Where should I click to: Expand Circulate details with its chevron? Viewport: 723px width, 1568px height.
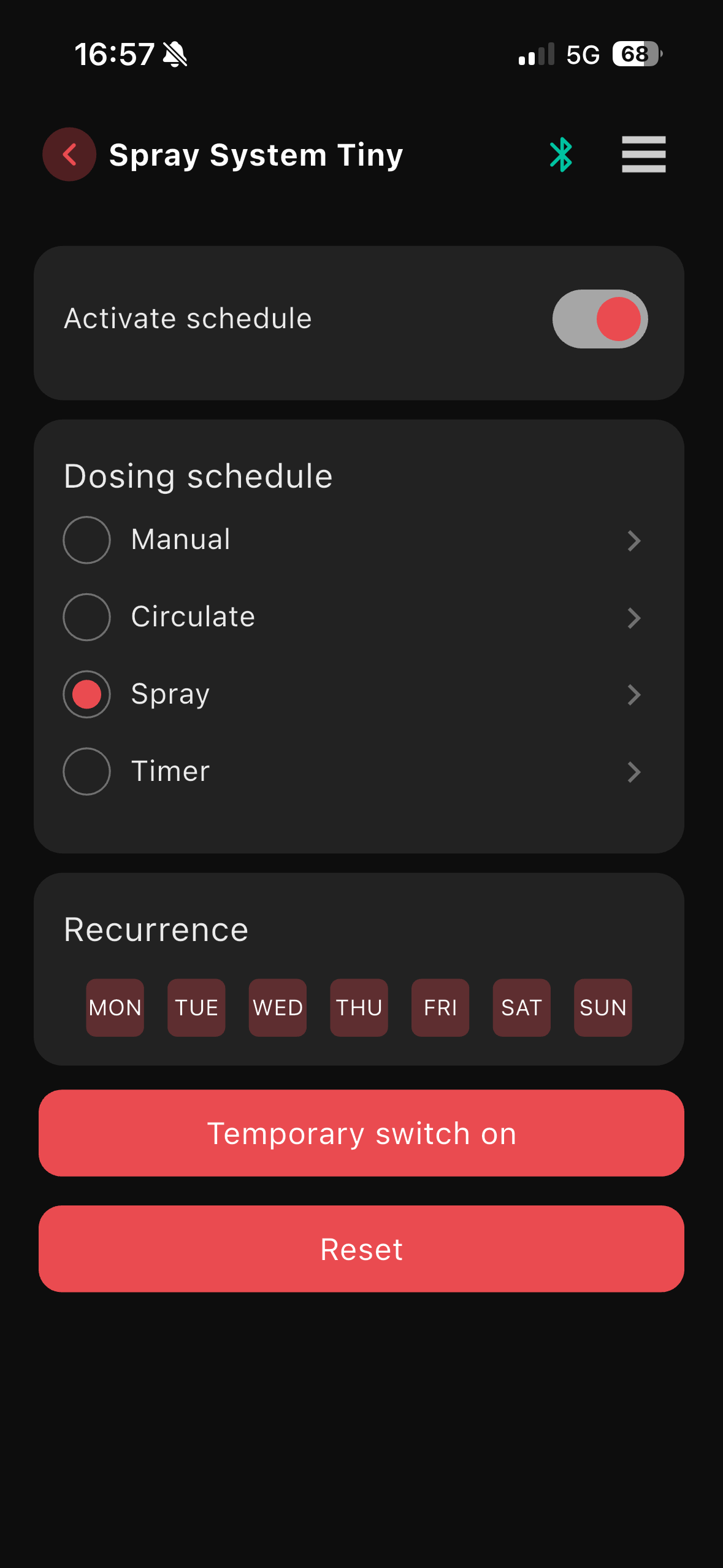pos(634,618)
